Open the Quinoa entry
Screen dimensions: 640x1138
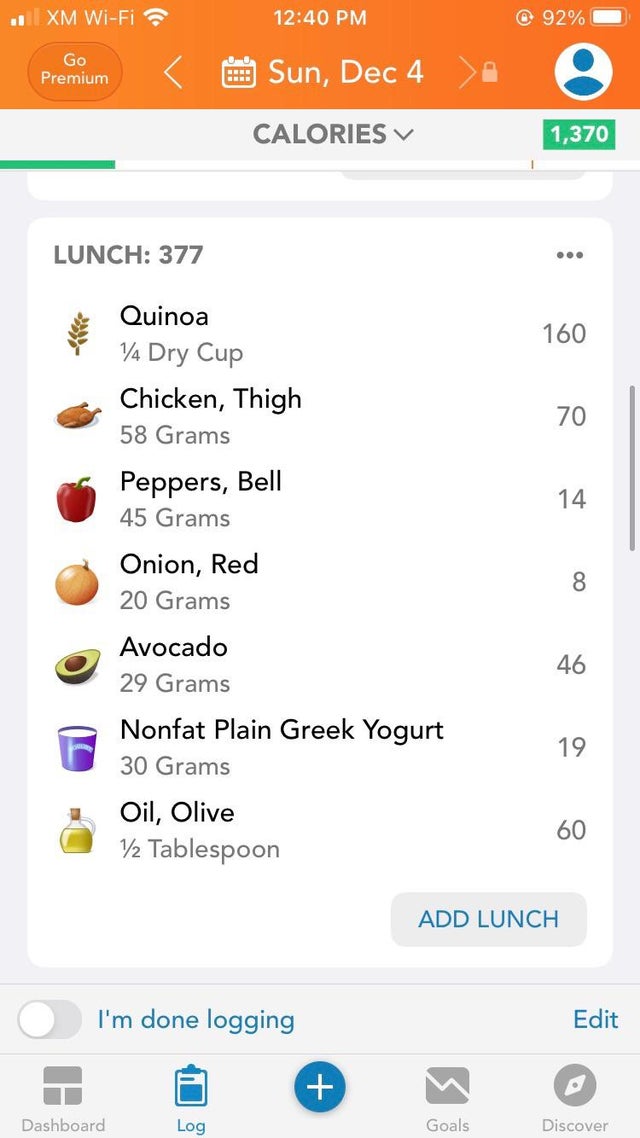tap(320, 334)
